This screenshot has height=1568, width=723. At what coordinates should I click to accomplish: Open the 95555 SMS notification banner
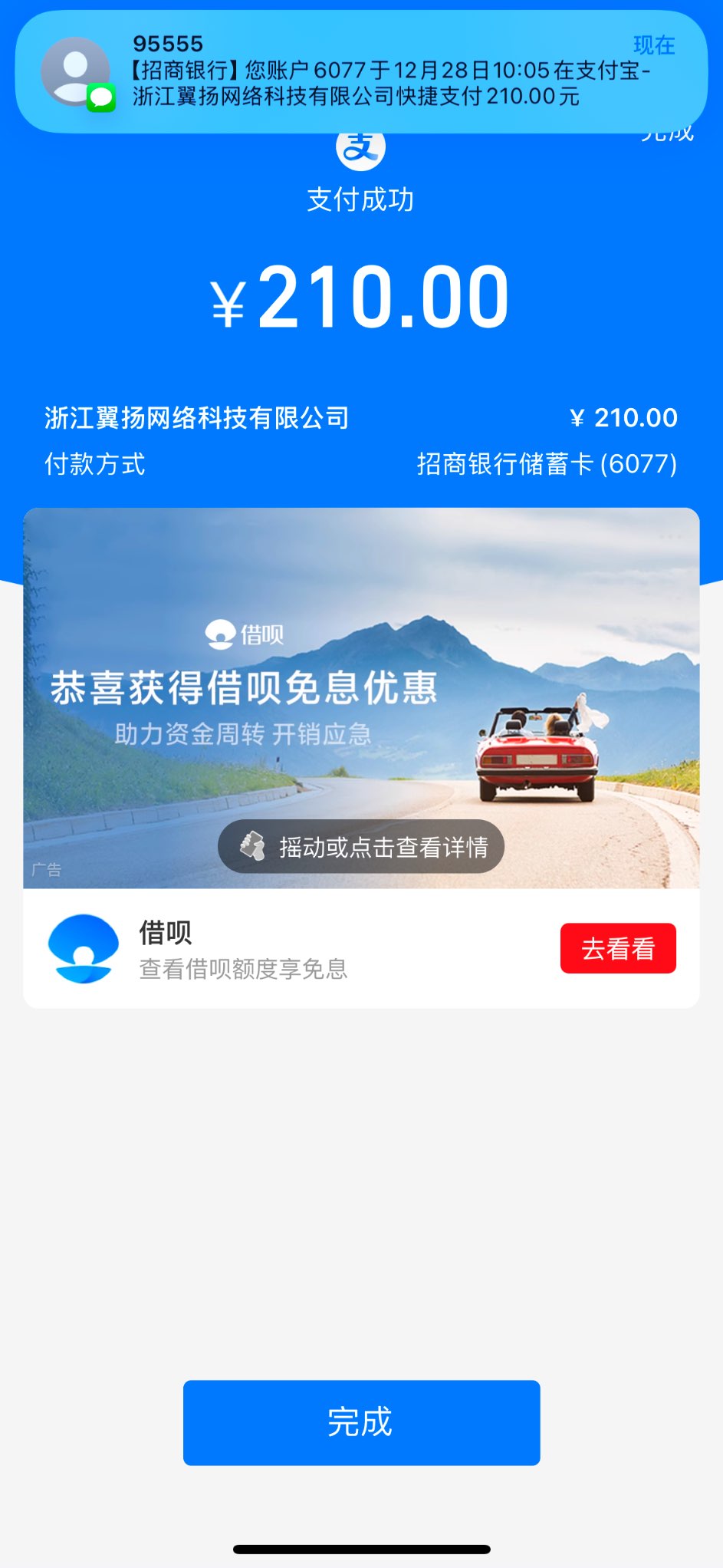pyautogui.click(x=360, y=71)
